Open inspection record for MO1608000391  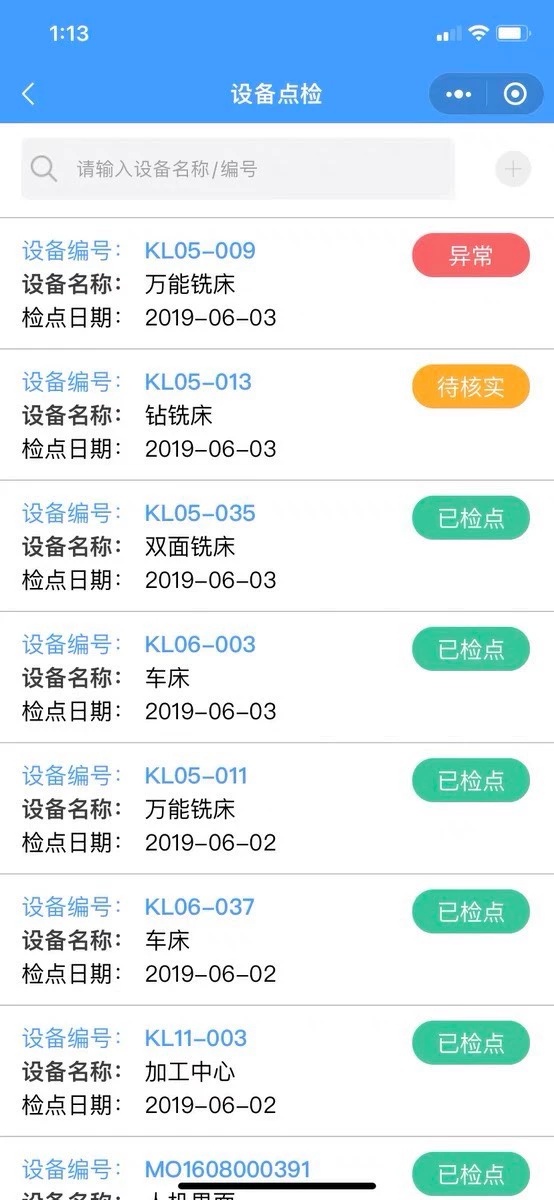point(277,1169)
